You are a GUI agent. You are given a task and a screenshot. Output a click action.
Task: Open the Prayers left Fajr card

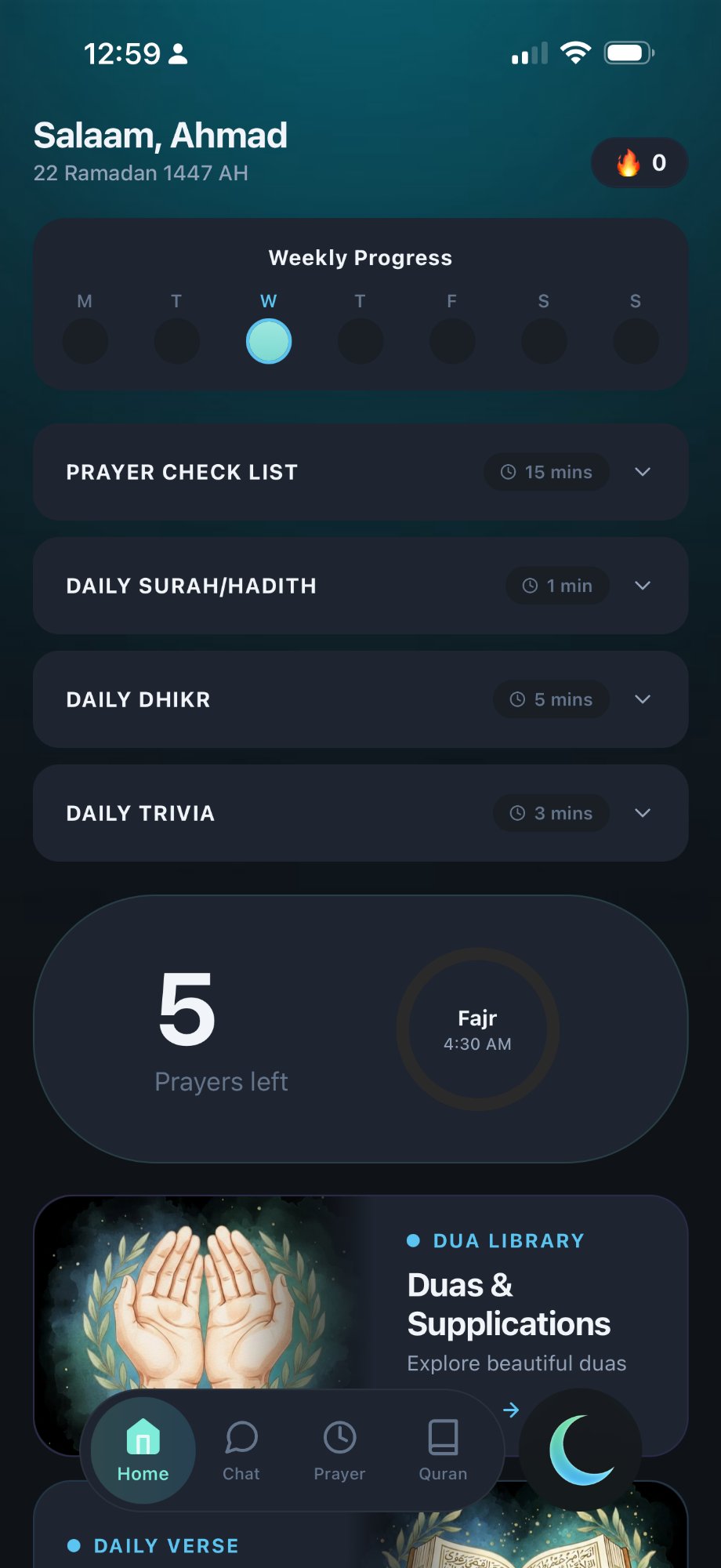point(360,1029)
